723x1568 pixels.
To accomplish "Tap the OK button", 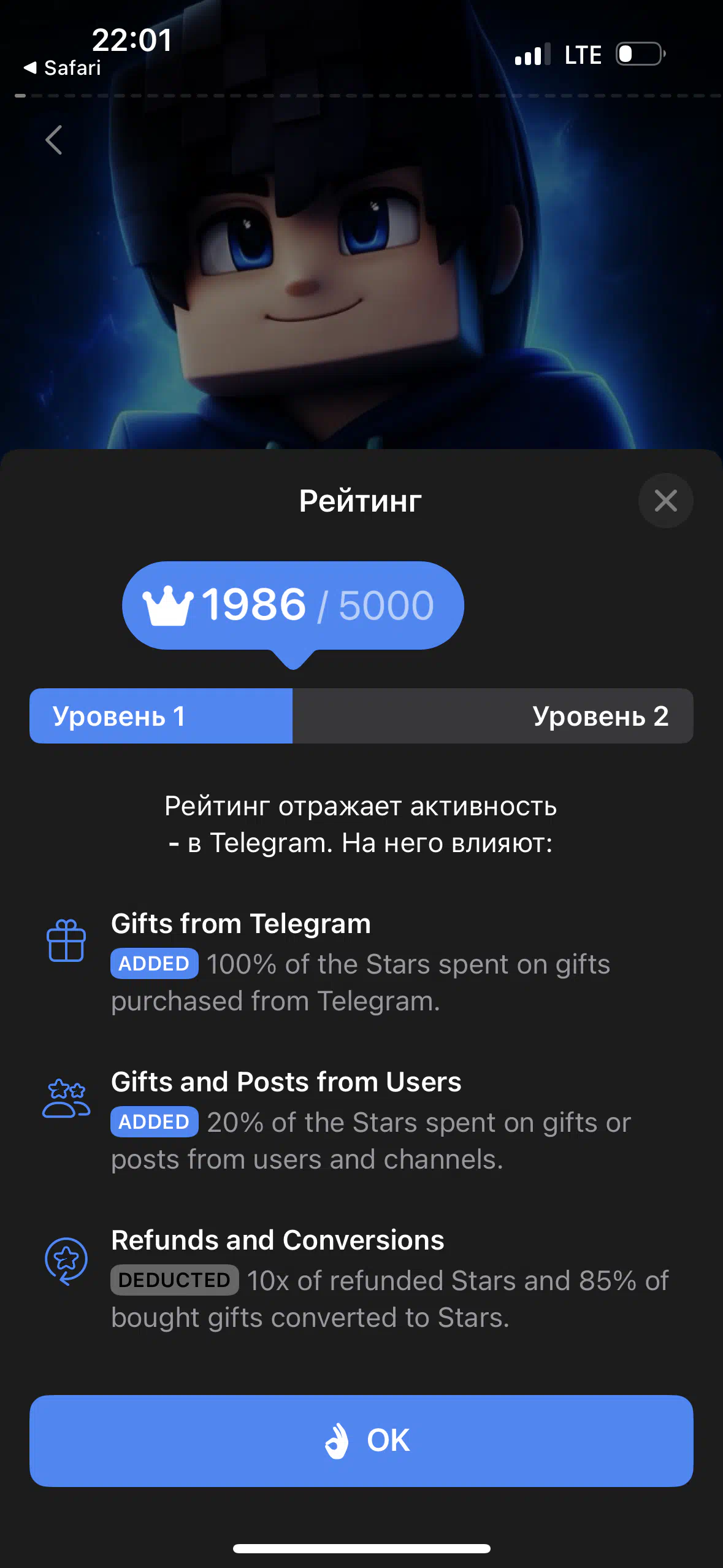I will click(x=361, y=1440).
